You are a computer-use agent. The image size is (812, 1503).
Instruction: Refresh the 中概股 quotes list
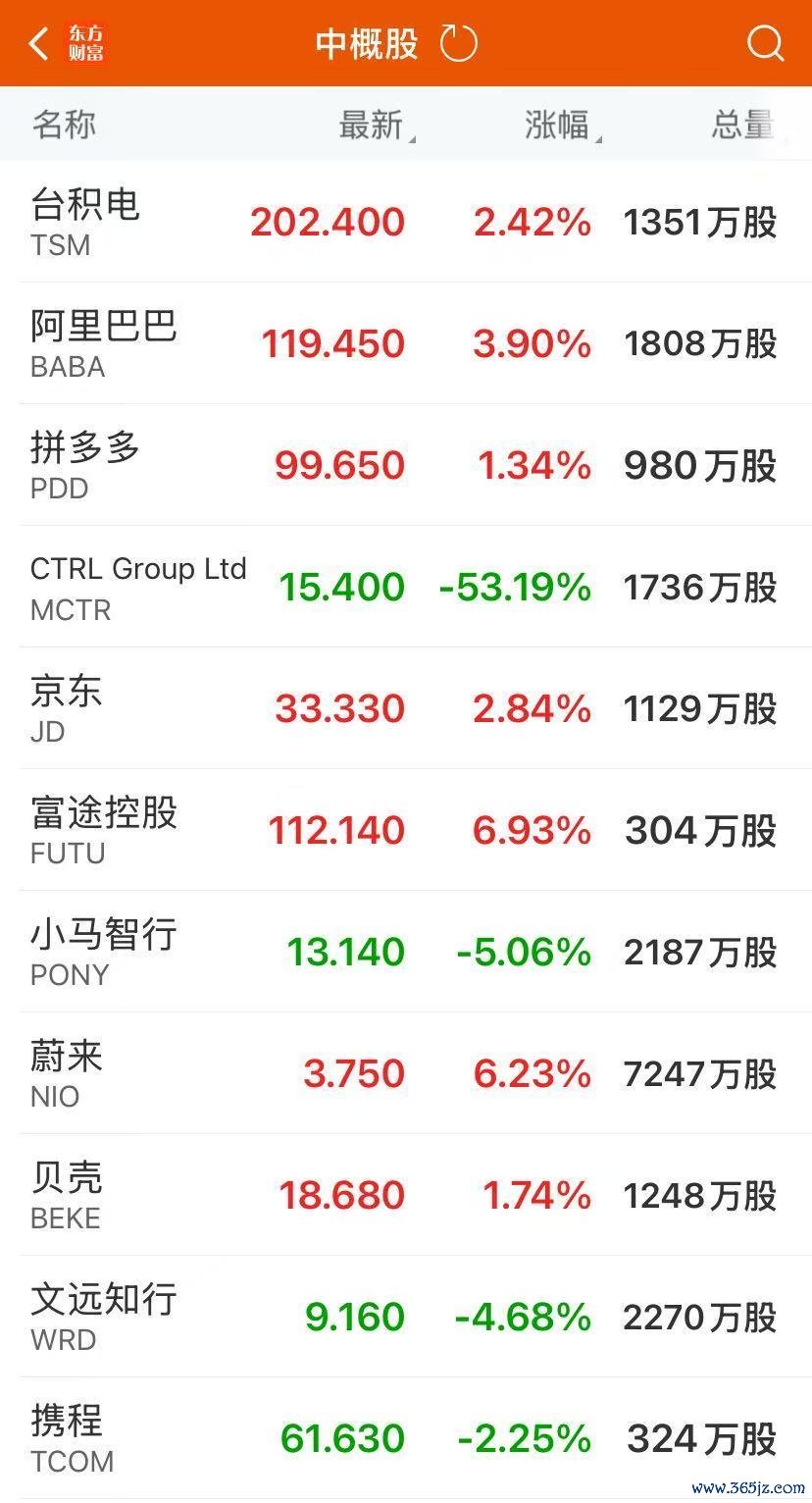(458, 44)
